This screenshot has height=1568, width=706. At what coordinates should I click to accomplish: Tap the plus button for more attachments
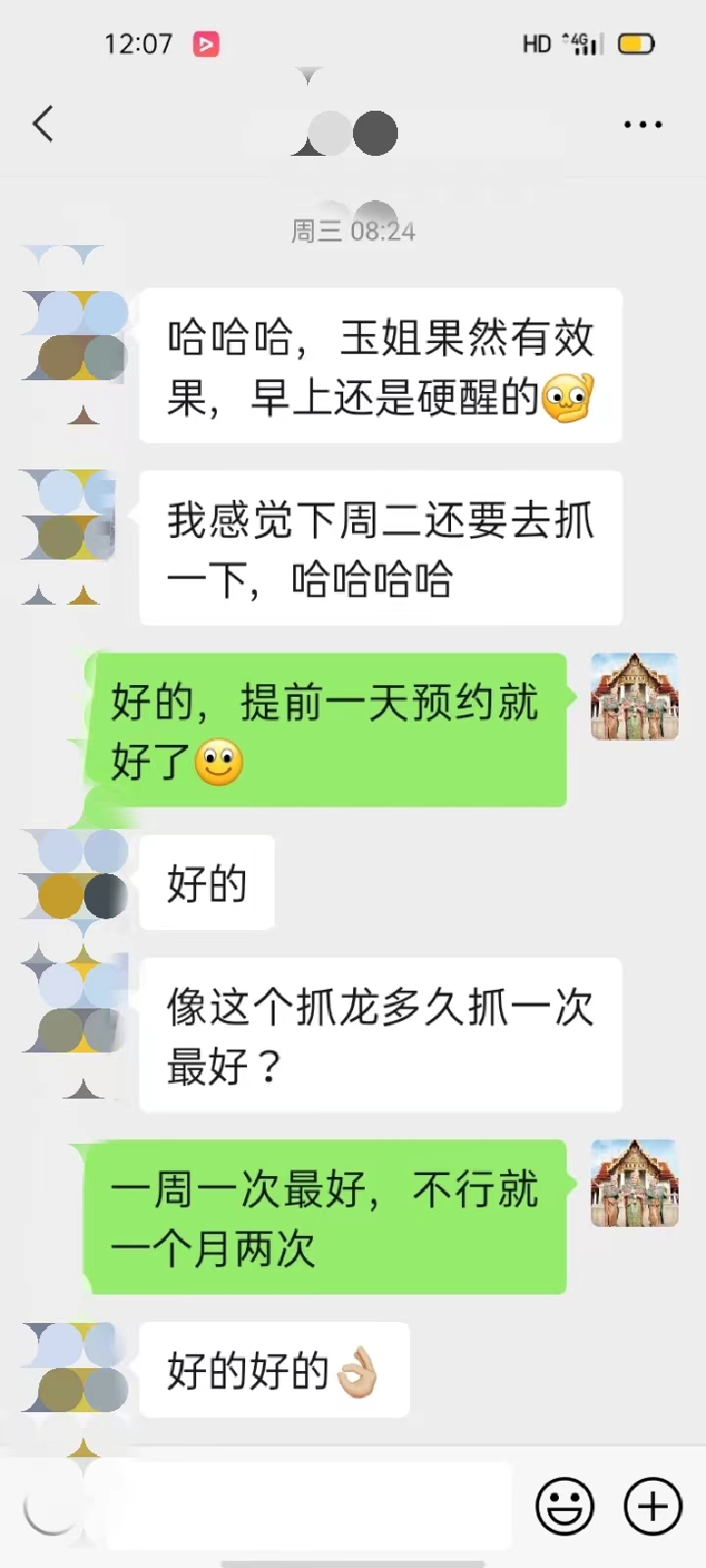point(651,1506)
